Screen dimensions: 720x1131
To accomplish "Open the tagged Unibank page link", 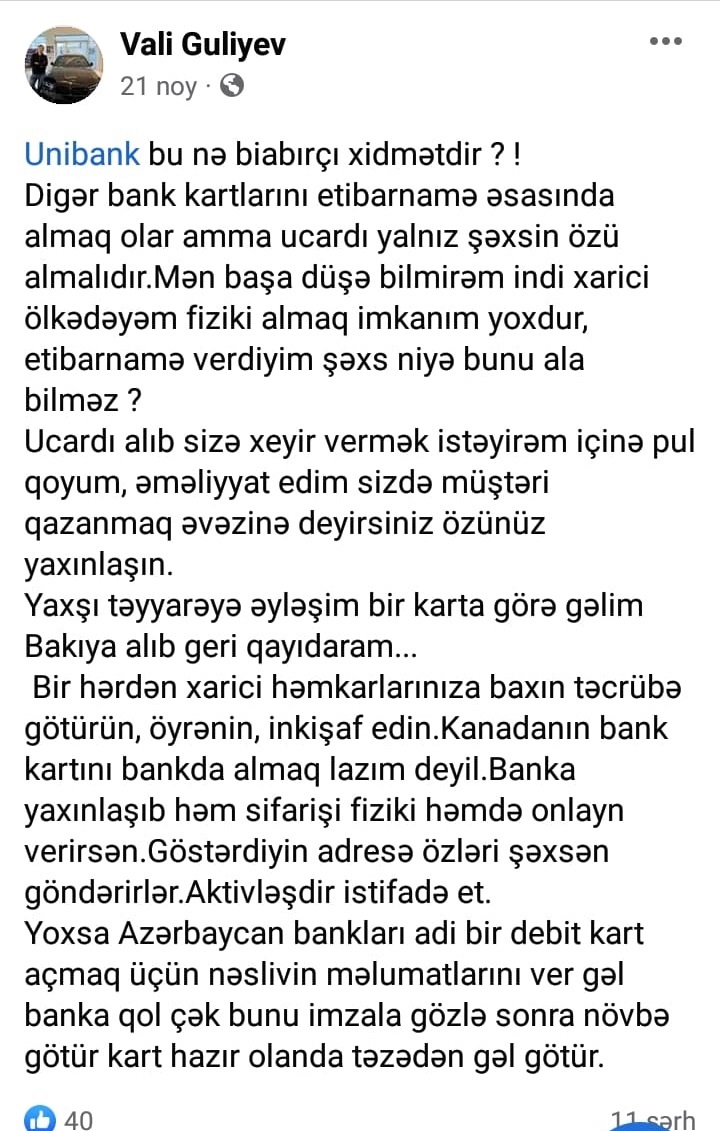I will (x=82, y=154).
